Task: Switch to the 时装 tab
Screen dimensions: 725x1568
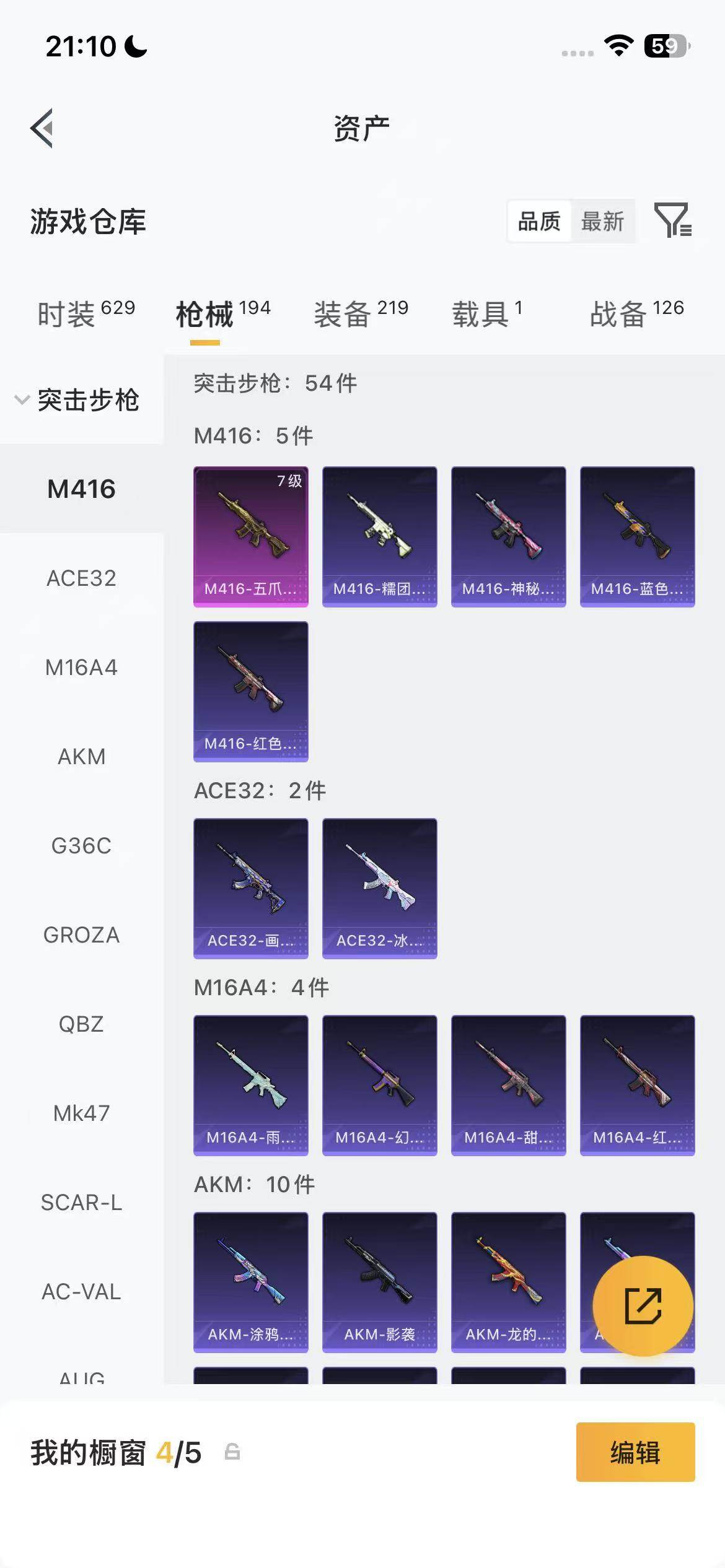Action: coord(86,313)
